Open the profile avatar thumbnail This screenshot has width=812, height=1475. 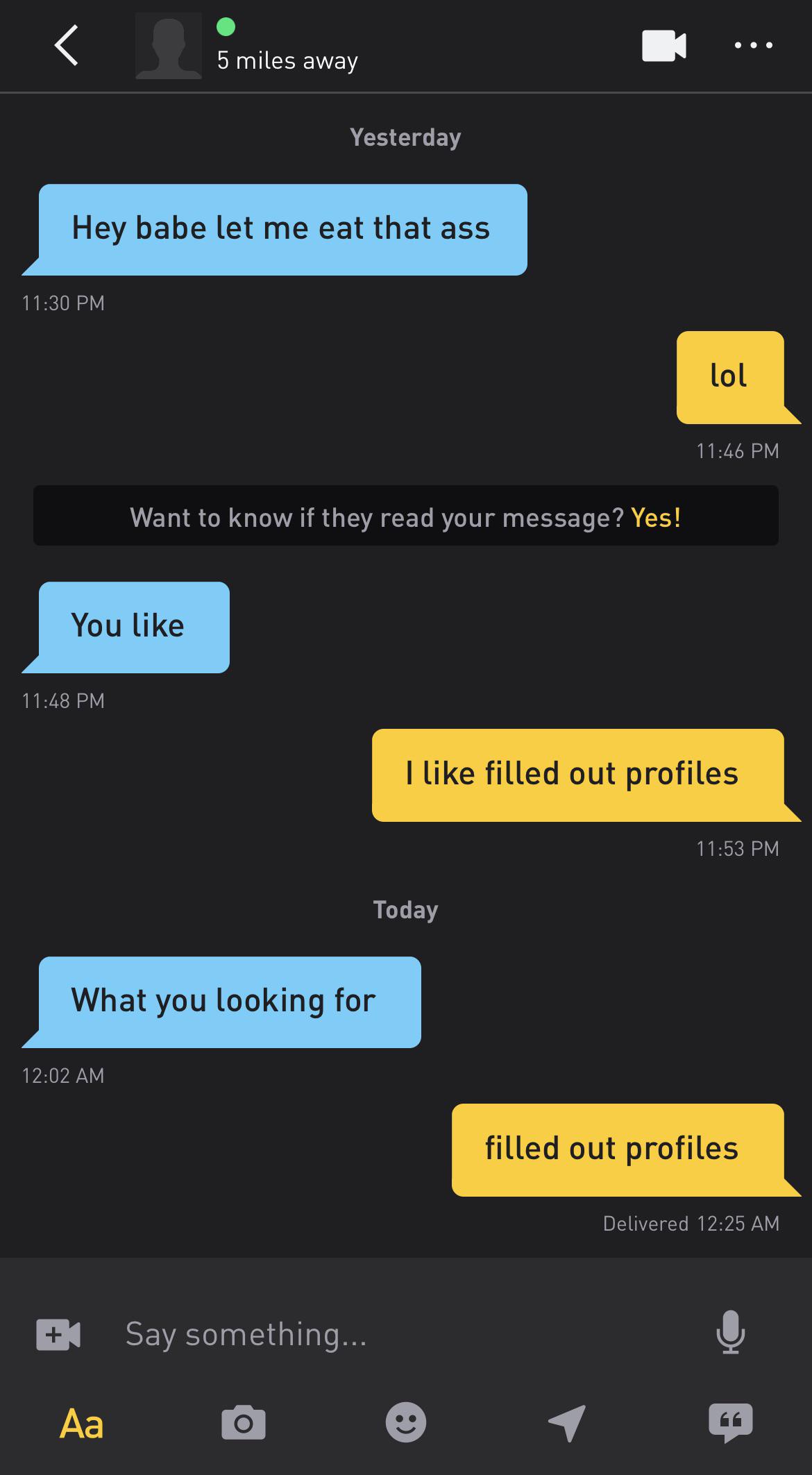(168, 44)
